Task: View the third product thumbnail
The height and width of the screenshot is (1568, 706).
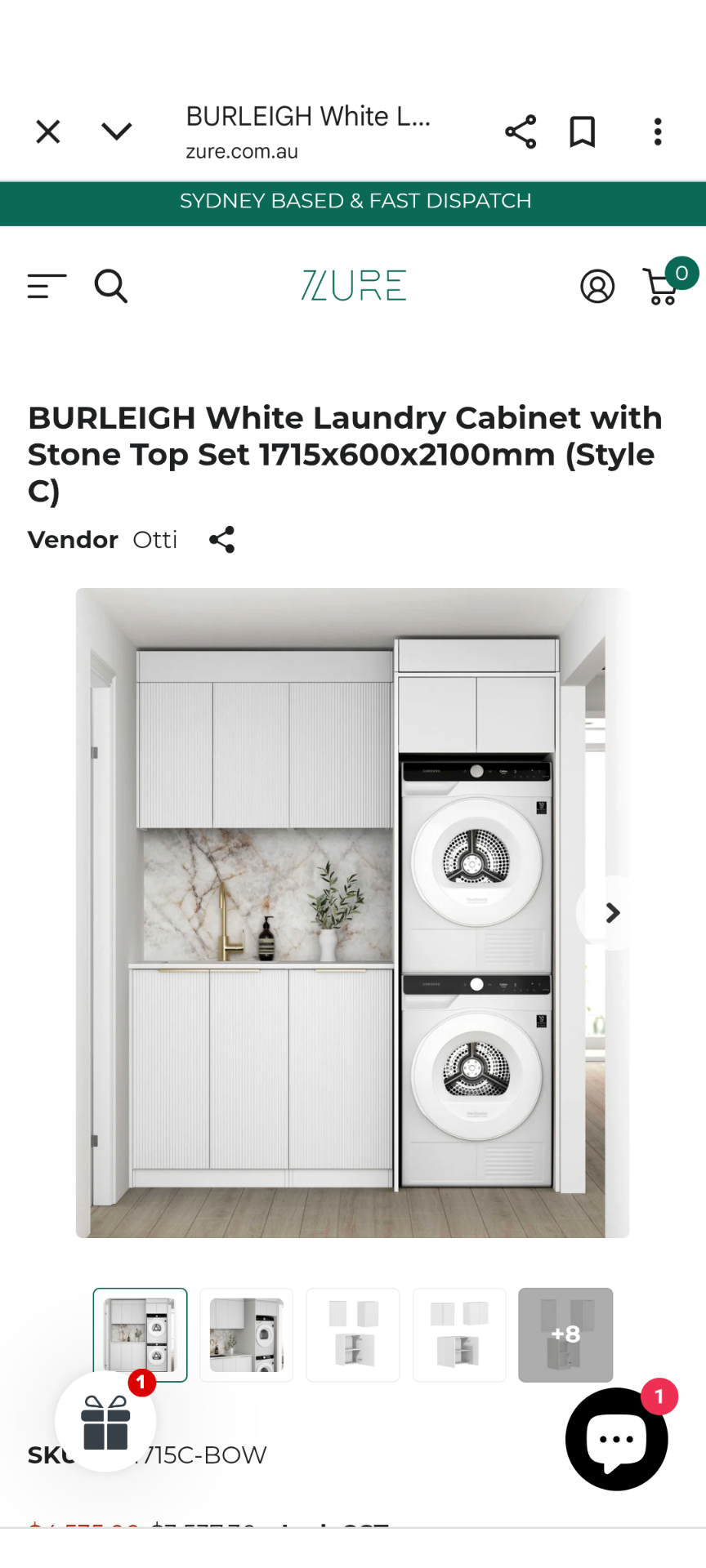Action: tap(353, 1334)
